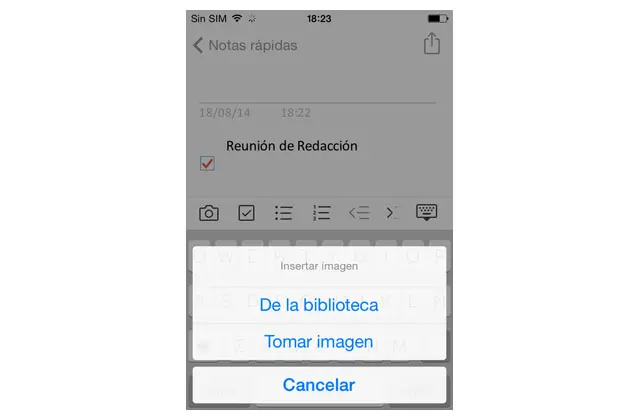This screenshot has width=640, height=420.
Task: Insert a checkbox from the toolbar
Action: coord(246,212)
